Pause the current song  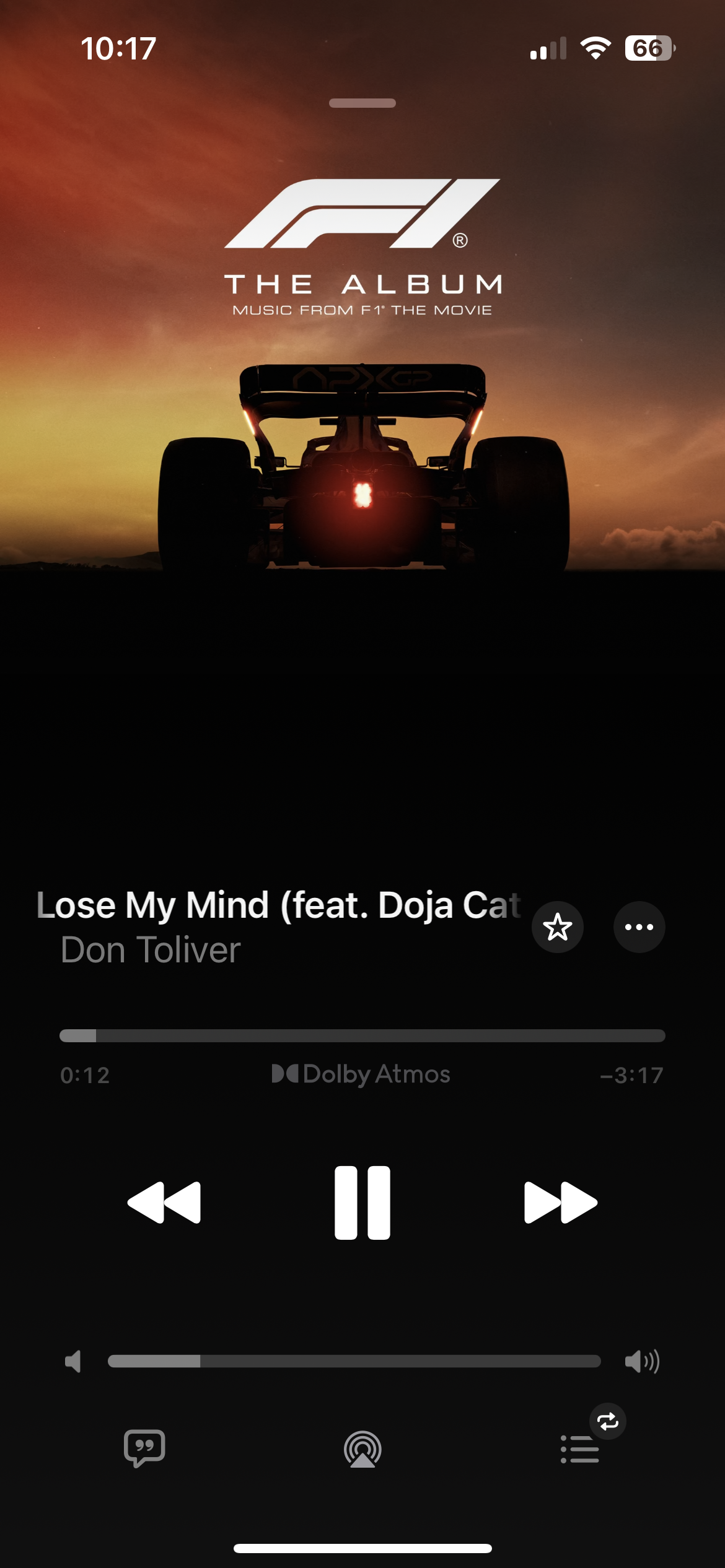click(x=362, y=1203)
